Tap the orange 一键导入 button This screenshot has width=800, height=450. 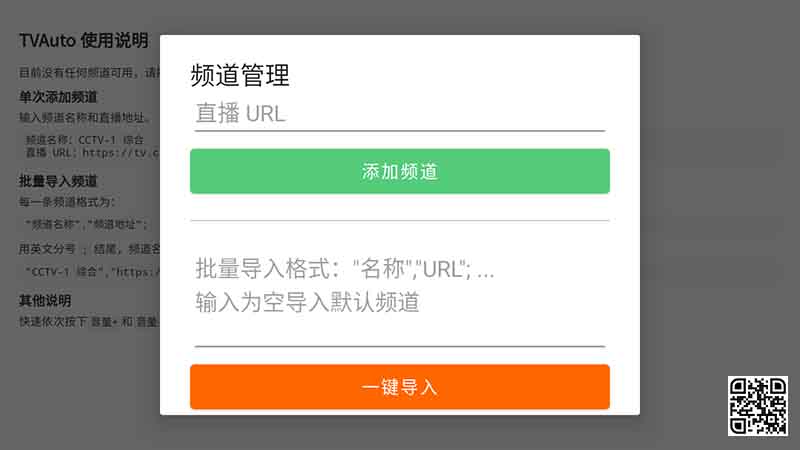399,387
